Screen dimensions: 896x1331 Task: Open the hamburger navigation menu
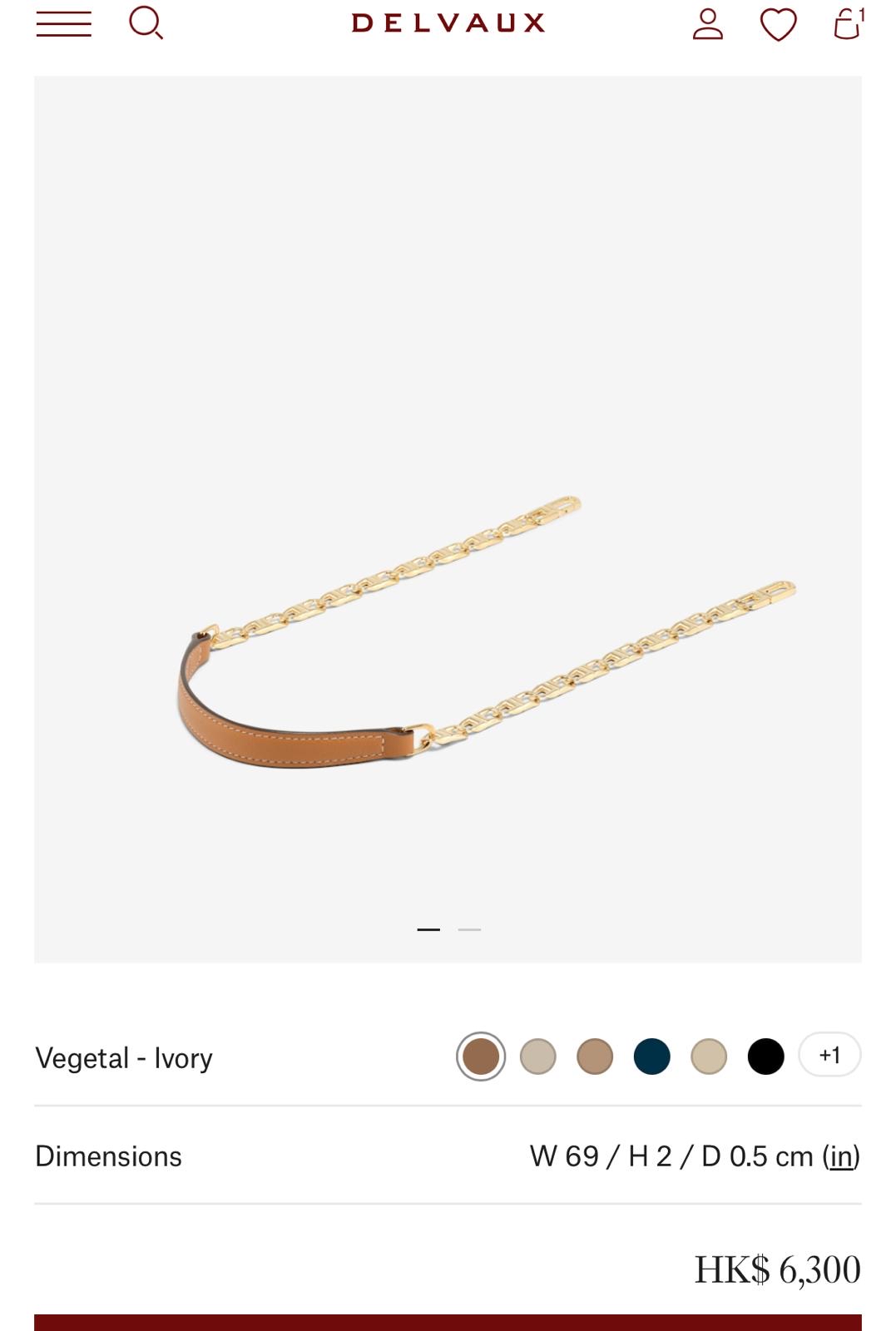point(63,23)
